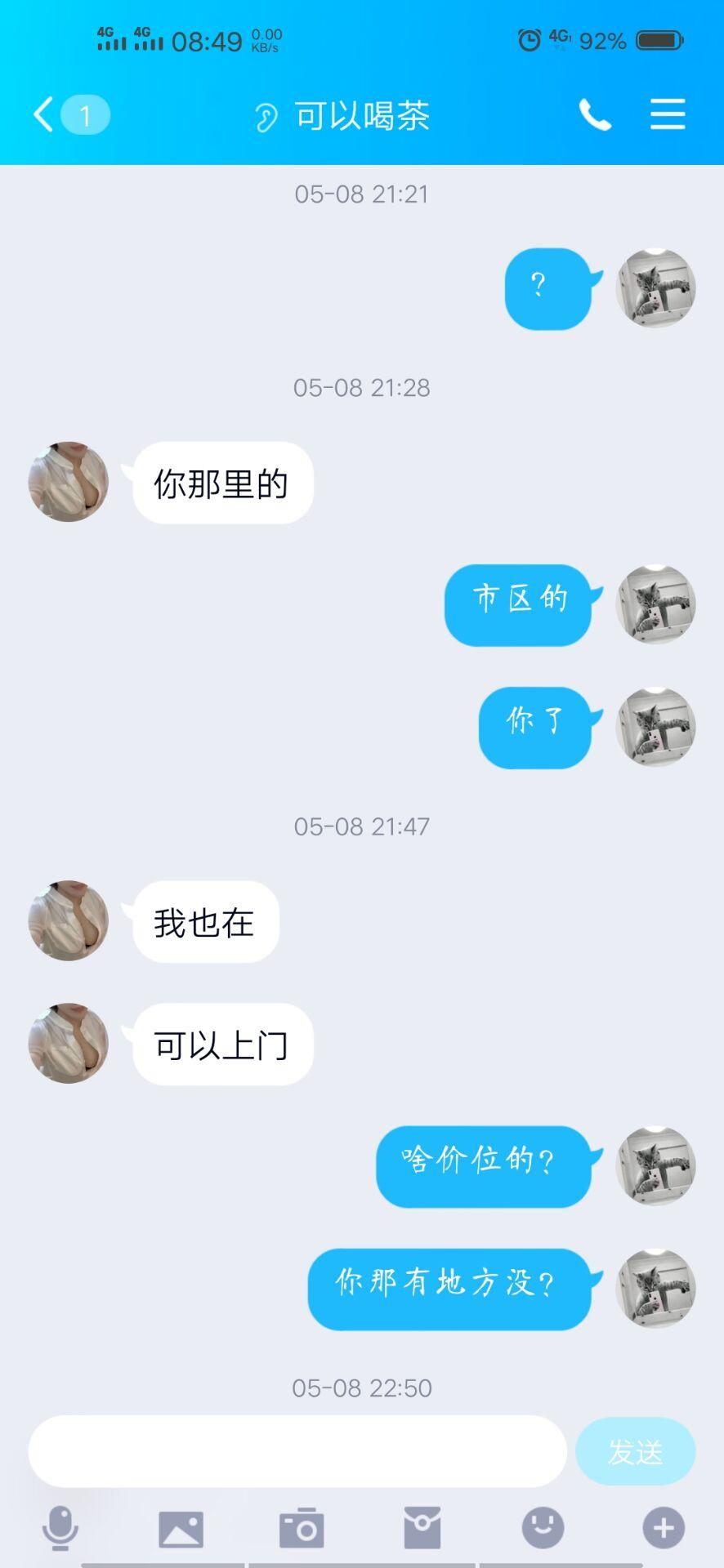The width and height of the screenshot is (724, 1568).
Task: View the contact's avatar beside 你那里的
Action: (69, 482)
